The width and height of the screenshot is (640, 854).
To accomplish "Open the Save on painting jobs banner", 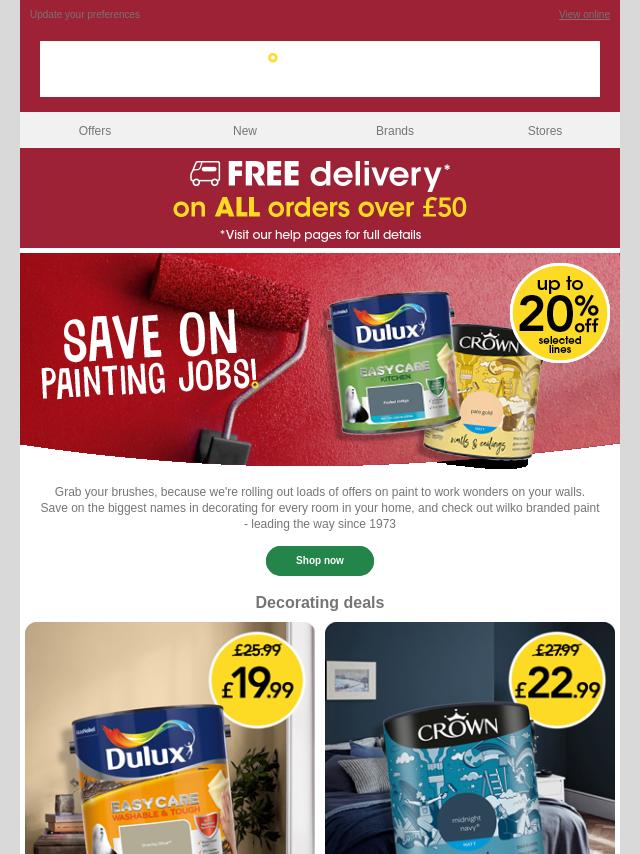I will (320, 360).
